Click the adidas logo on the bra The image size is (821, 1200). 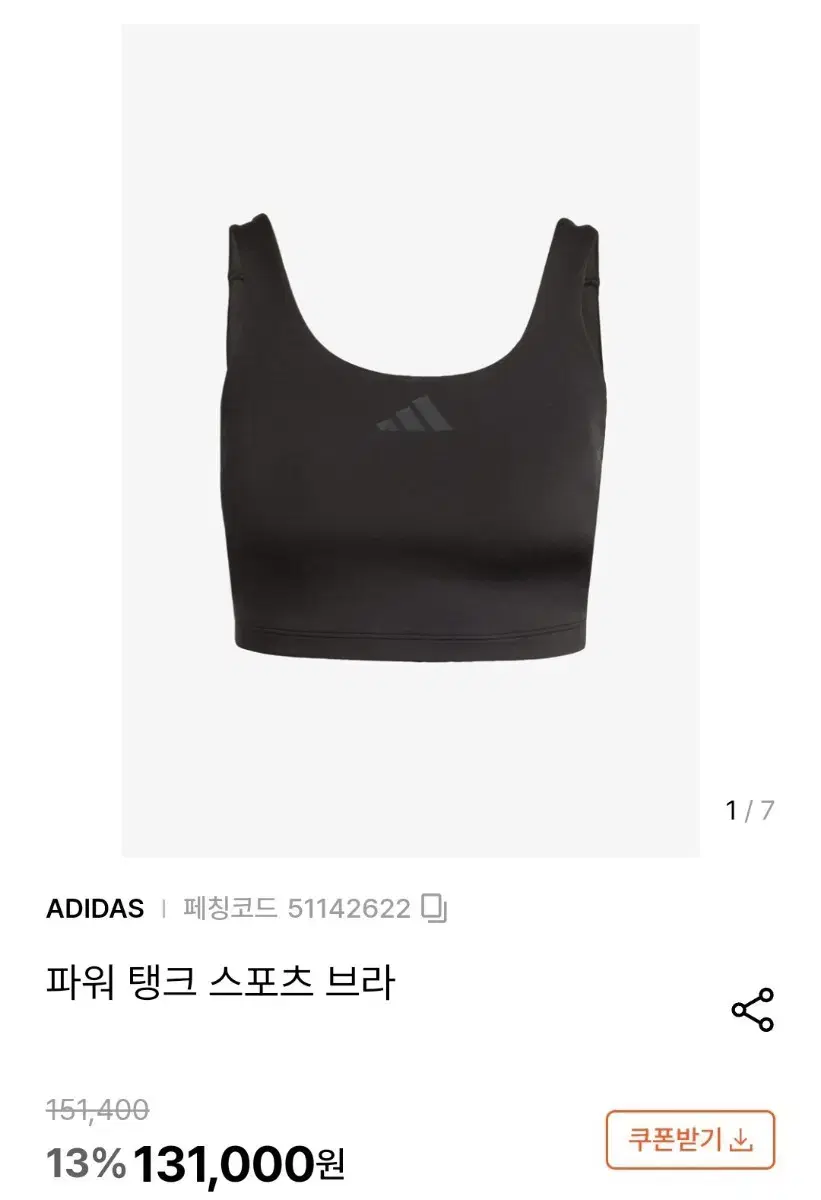click(x=415, y=415)
